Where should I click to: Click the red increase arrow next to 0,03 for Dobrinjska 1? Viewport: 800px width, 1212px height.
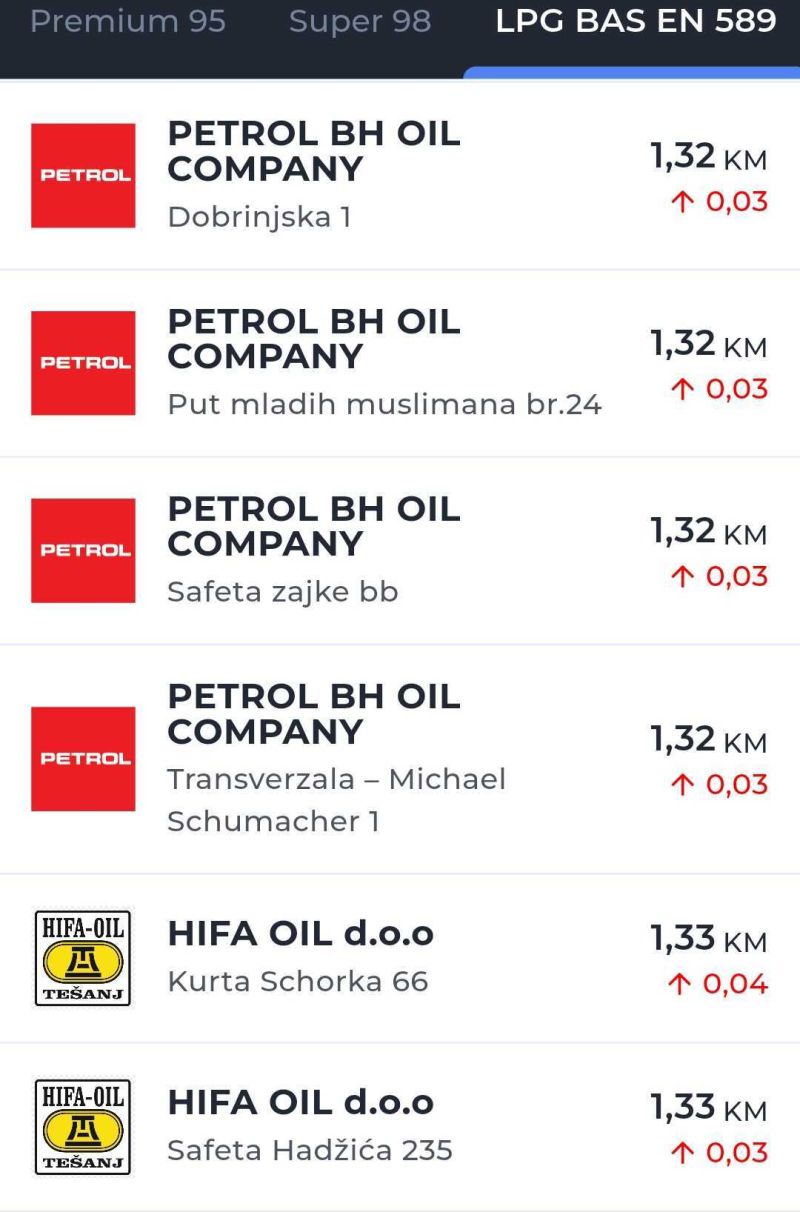click(683, 201)
